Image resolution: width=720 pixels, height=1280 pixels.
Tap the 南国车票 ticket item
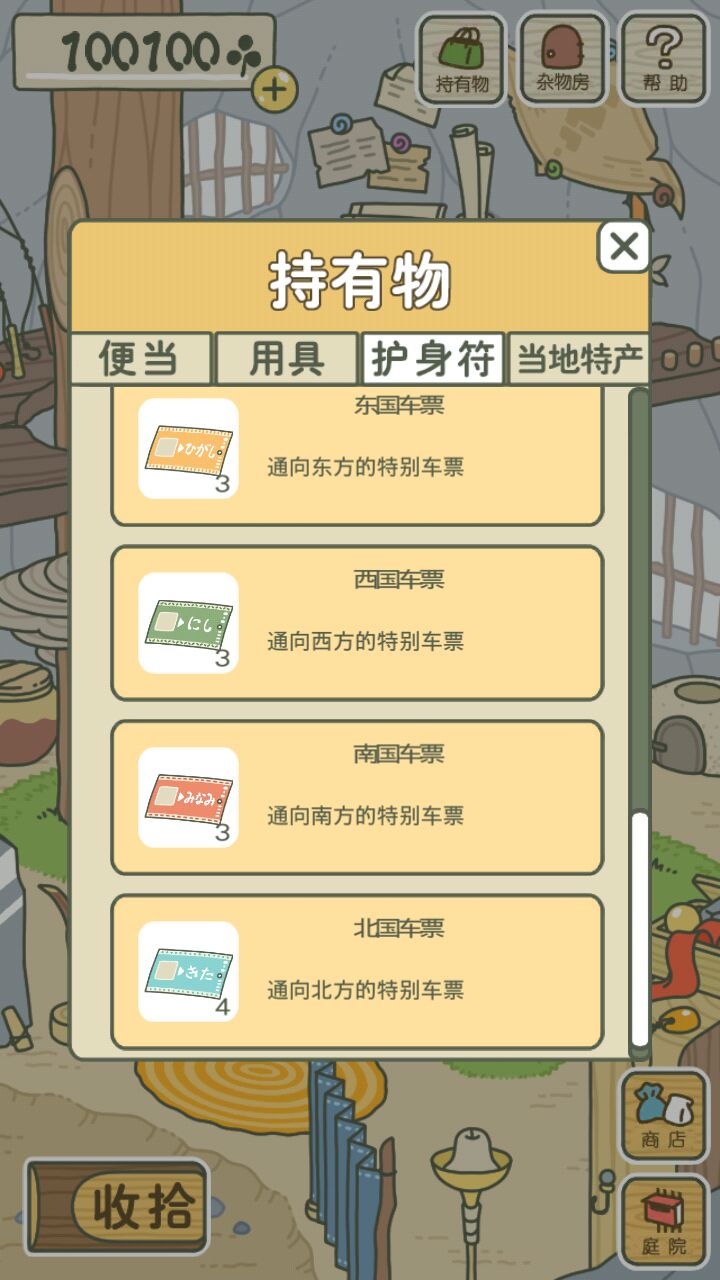pyautogui.click(x=357, y=797)
